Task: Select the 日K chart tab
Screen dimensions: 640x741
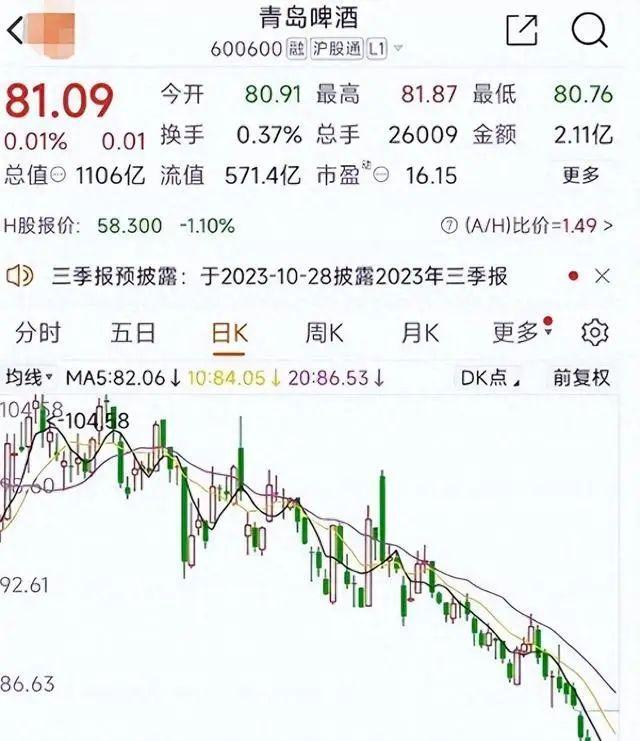Action: (x=229, y=332)
